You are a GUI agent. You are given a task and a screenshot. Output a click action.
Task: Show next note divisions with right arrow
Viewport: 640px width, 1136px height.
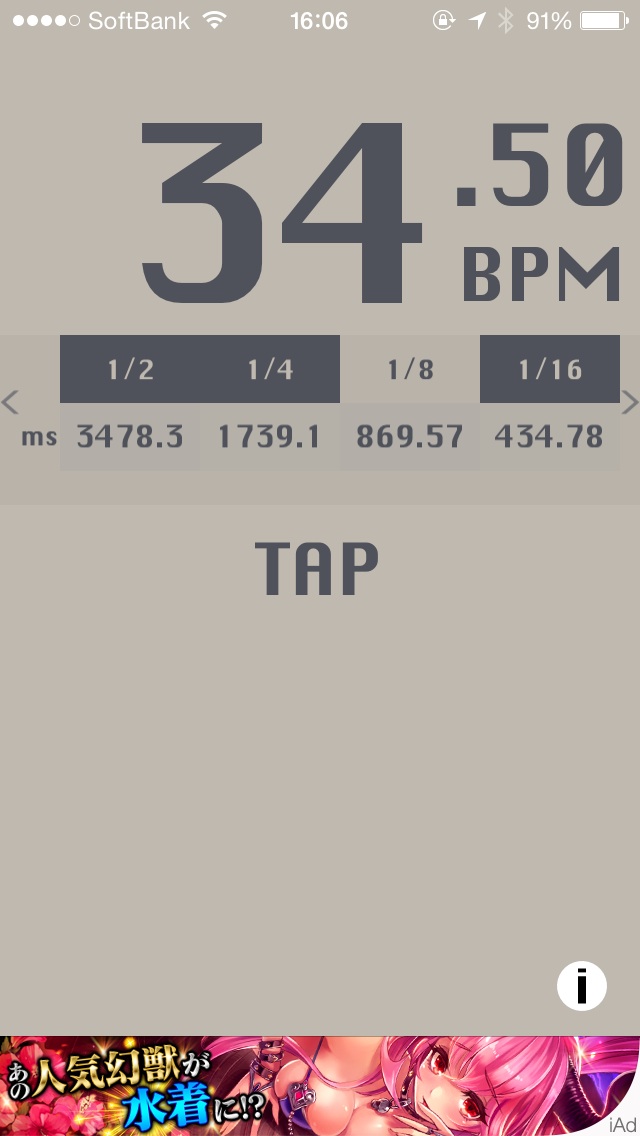click(x=630, y=401)
